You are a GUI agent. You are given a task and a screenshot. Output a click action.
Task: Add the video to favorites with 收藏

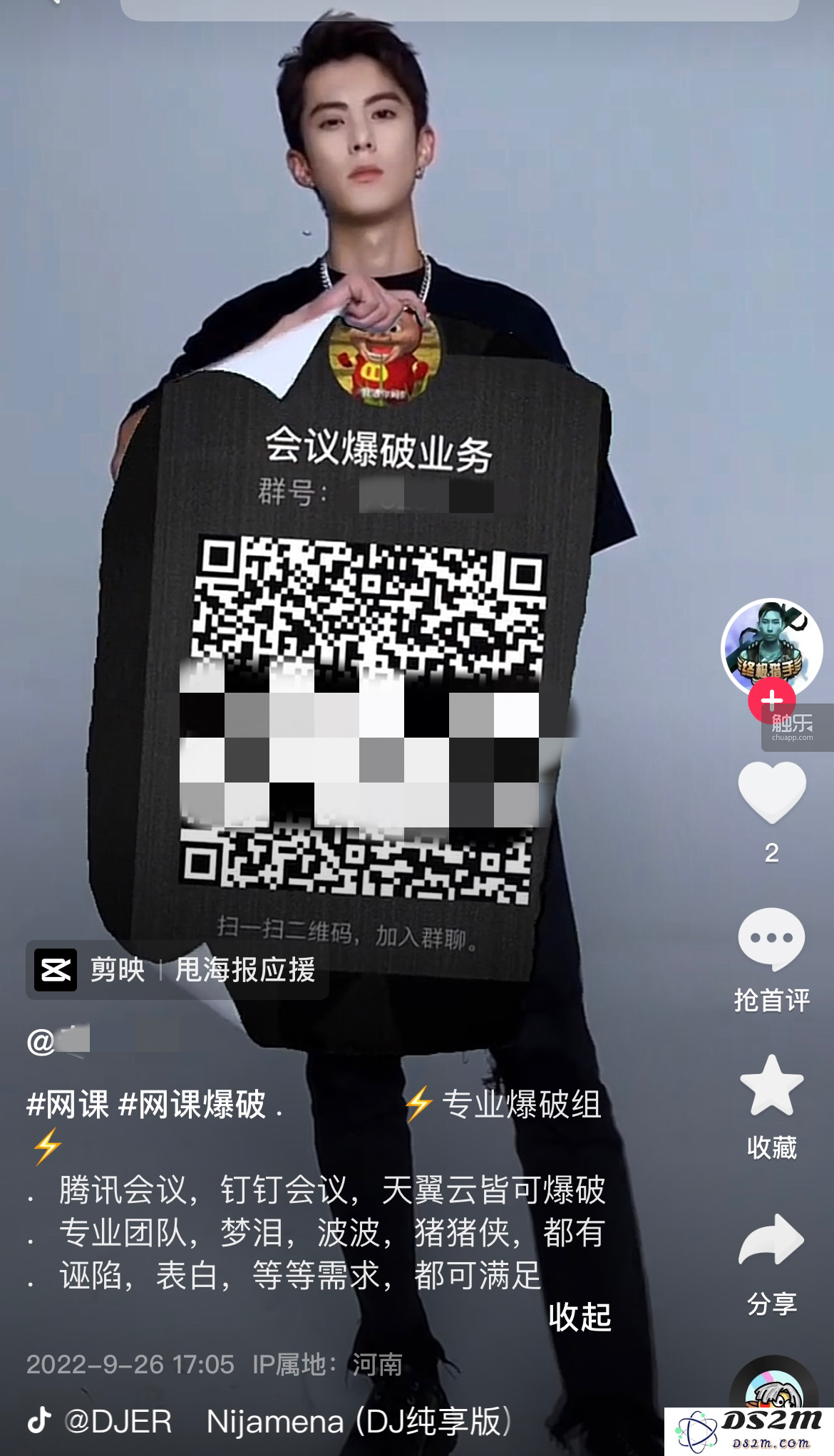pos(771,1105)
